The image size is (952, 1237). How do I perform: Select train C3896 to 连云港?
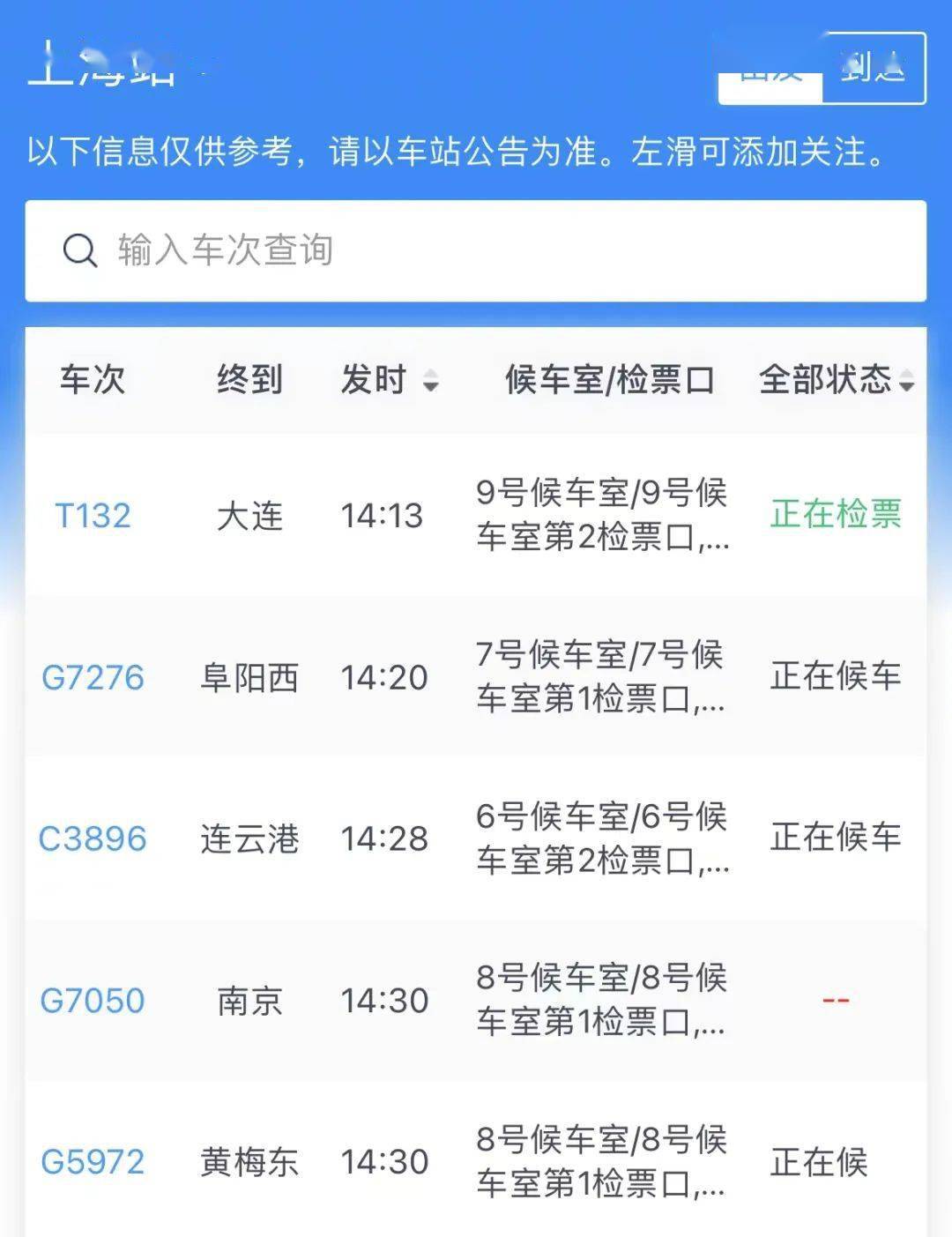click(x=93, y=838)
